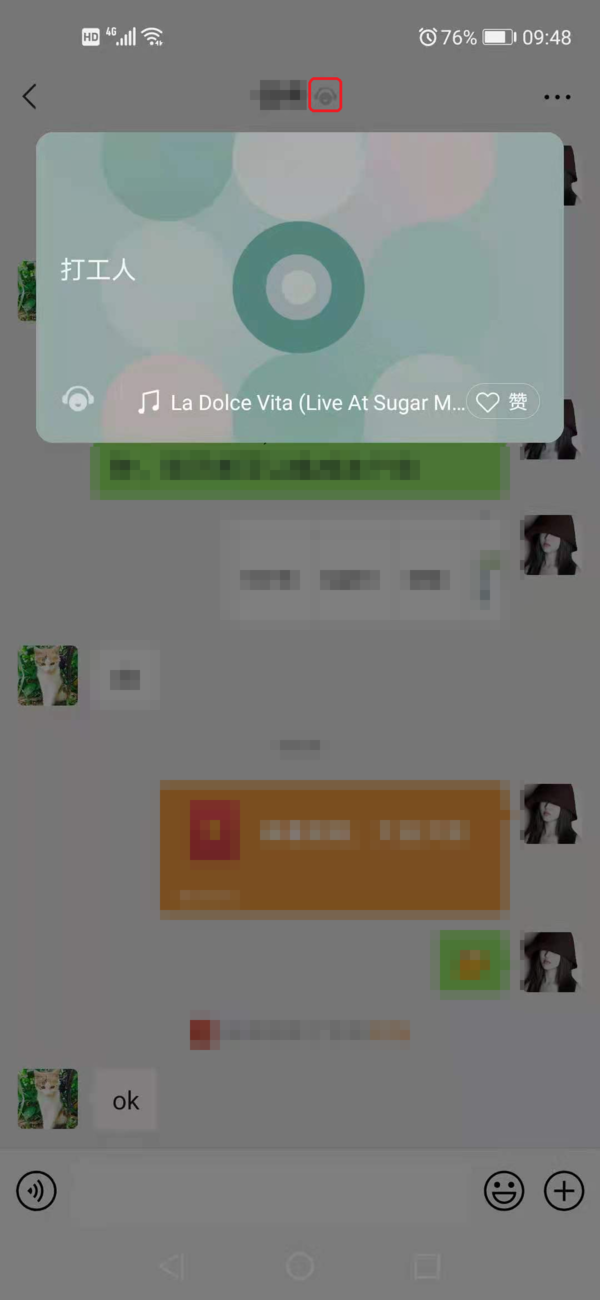Open the three-dot chat menu
This screenshot has width=600, height=1300.
(557, 97)
